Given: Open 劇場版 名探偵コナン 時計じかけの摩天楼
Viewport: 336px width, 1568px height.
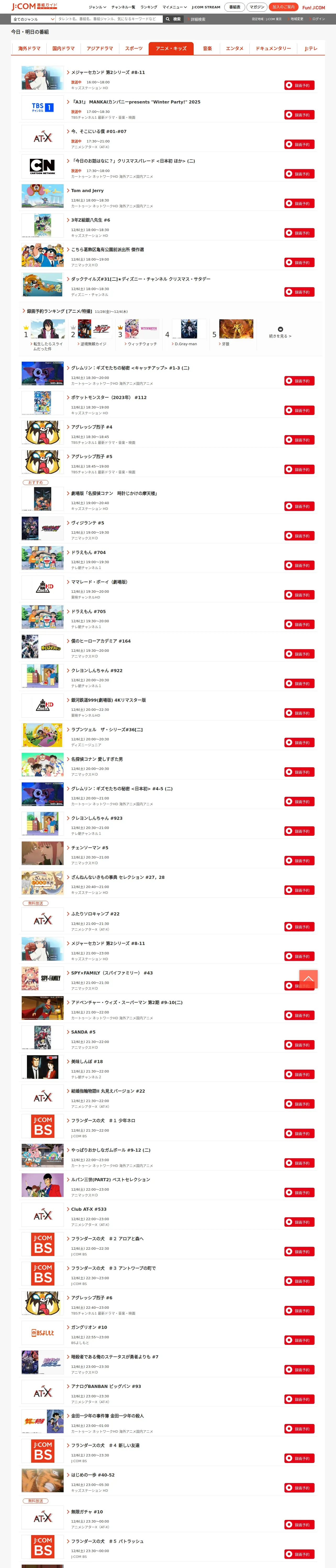Looking at the screenshot, I should pos(114,494).
